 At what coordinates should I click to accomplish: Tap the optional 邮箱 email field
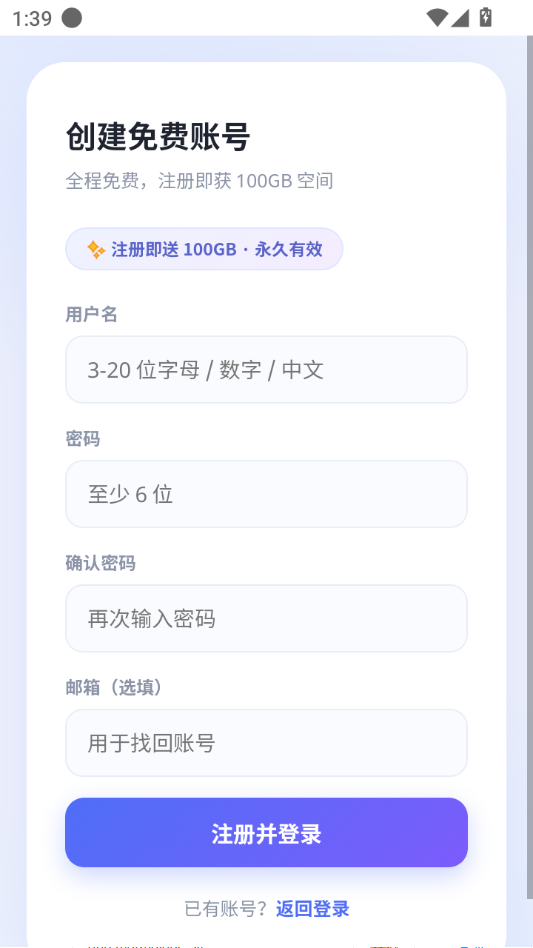(x=266, y=743)
